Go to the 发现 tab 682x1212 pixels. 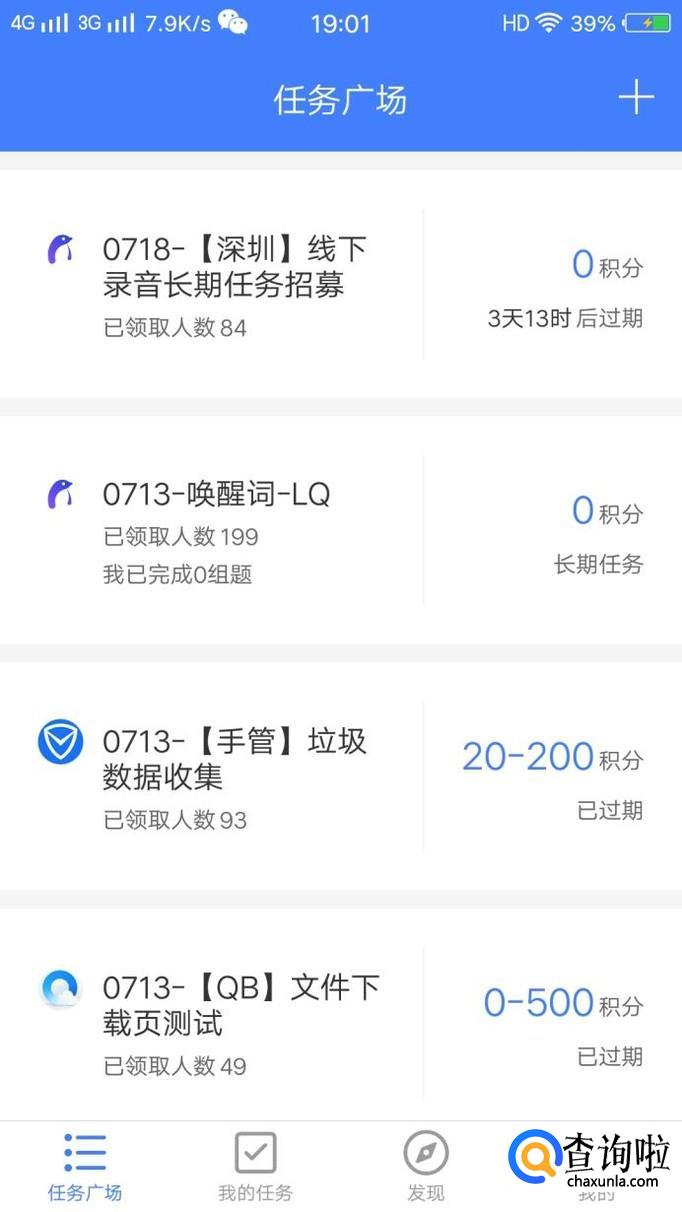tap(425, 1166)
